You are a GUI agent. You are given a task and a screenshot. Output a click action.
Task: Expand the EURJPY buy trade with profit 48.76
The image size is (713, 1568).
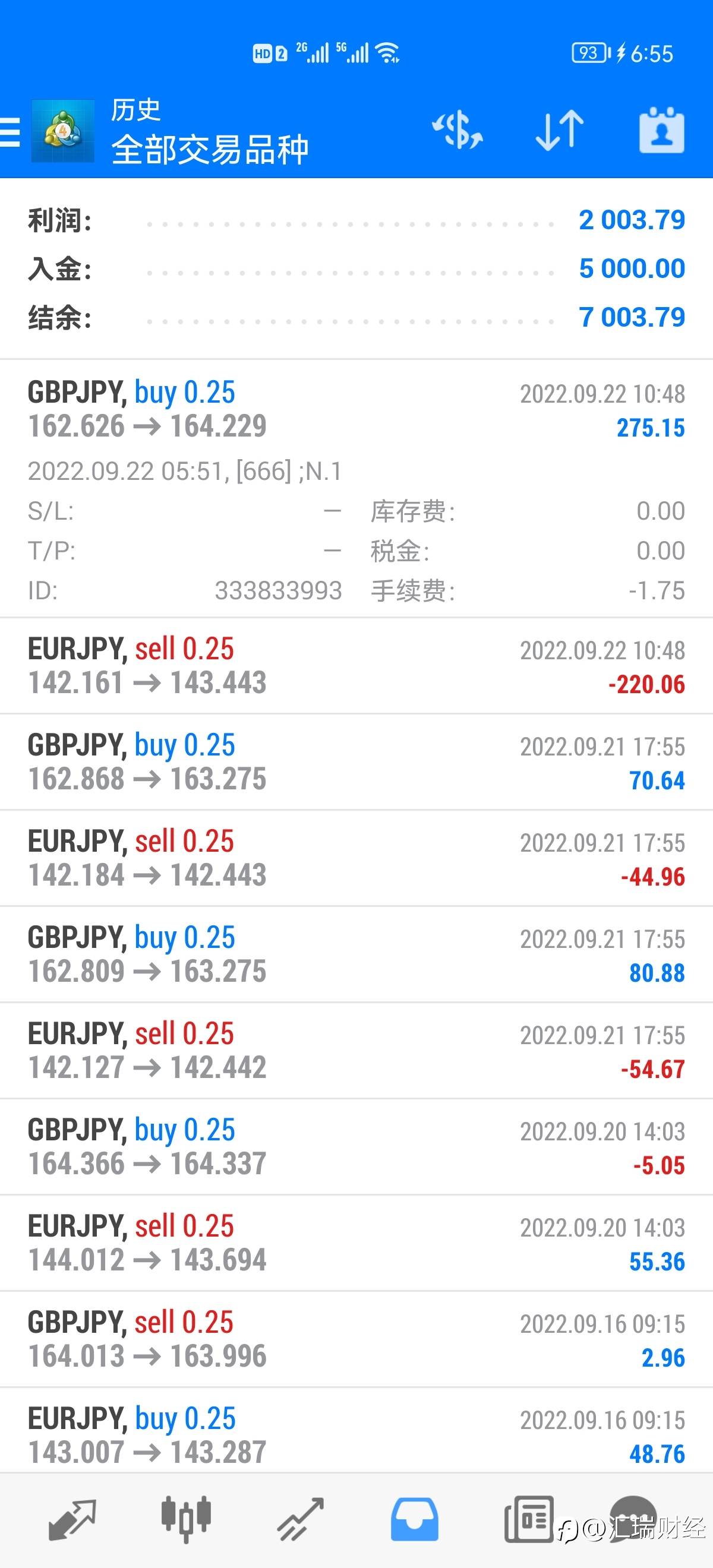[x=356, y=1436]
